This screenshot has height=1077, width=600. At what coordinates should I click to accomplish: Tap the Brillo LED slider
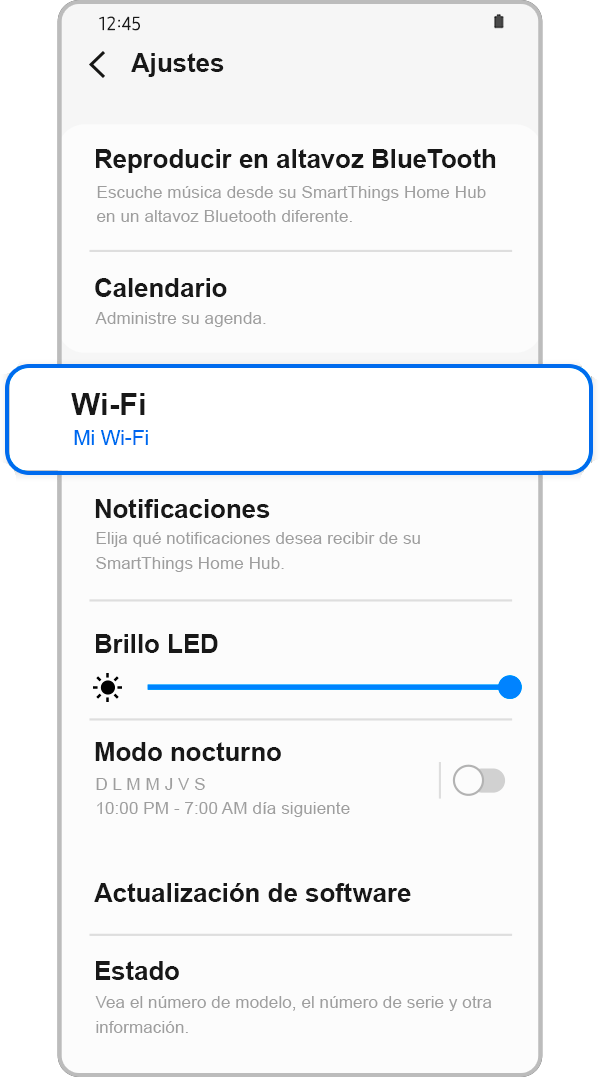click(x=328, y=687)
